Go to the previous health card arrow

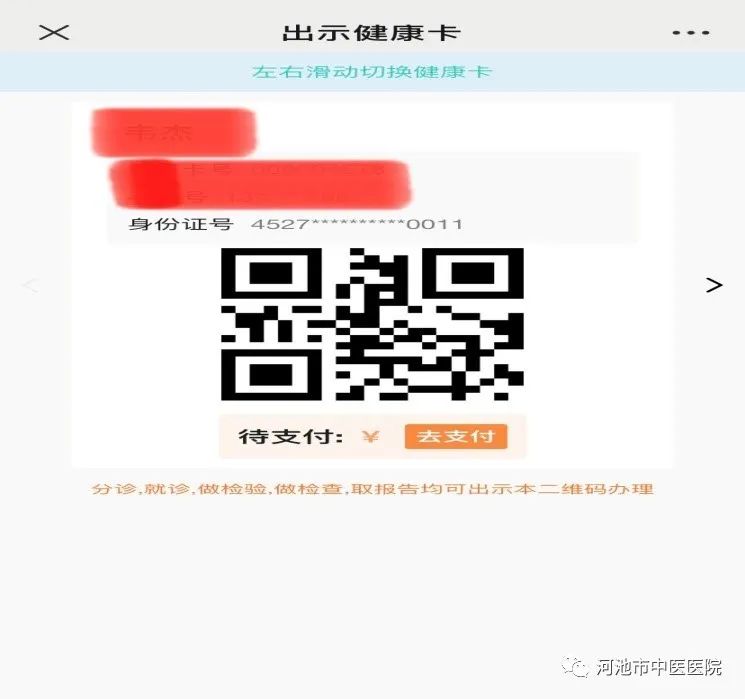(x=30, y=286)
